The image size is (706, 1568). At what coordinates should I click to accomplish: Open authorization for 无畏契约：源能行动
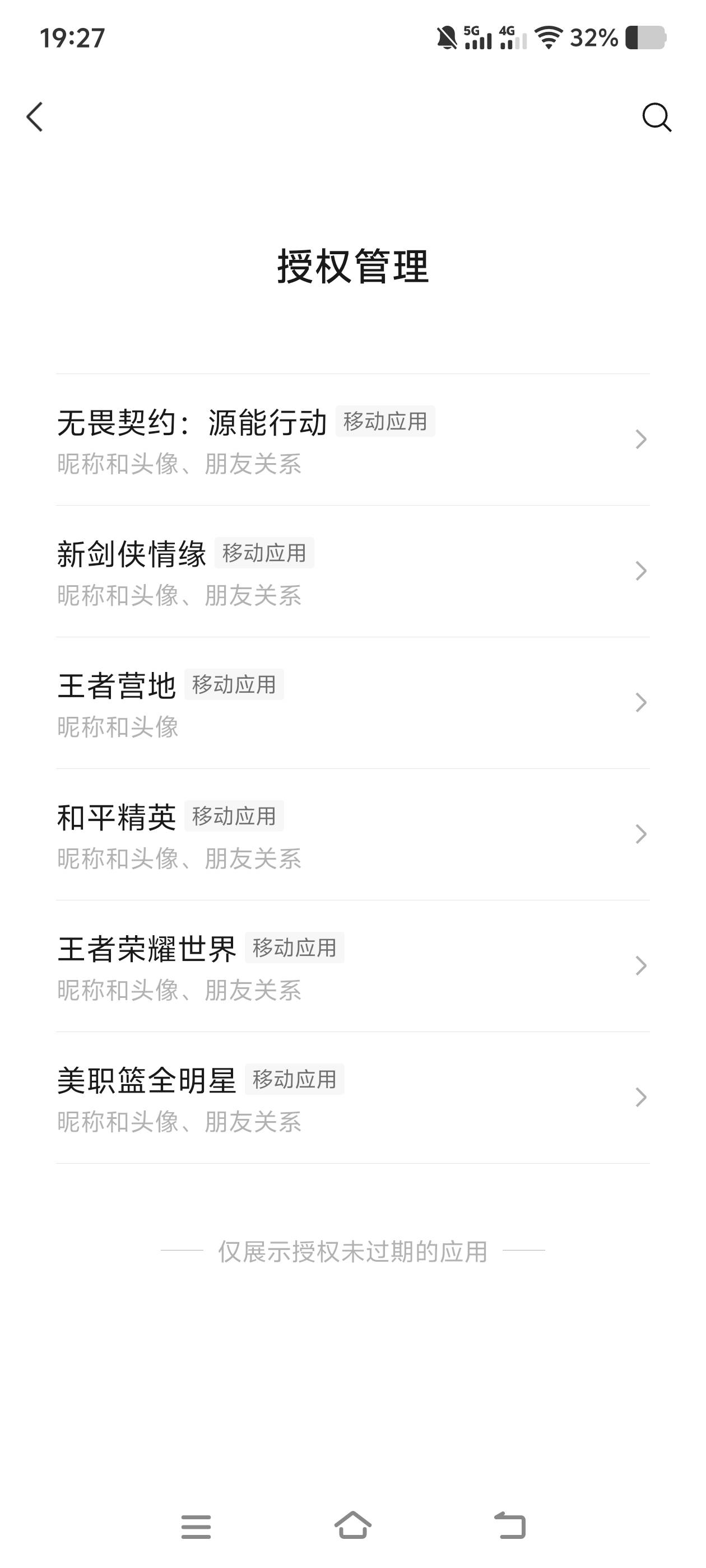[x=352, y=440]
